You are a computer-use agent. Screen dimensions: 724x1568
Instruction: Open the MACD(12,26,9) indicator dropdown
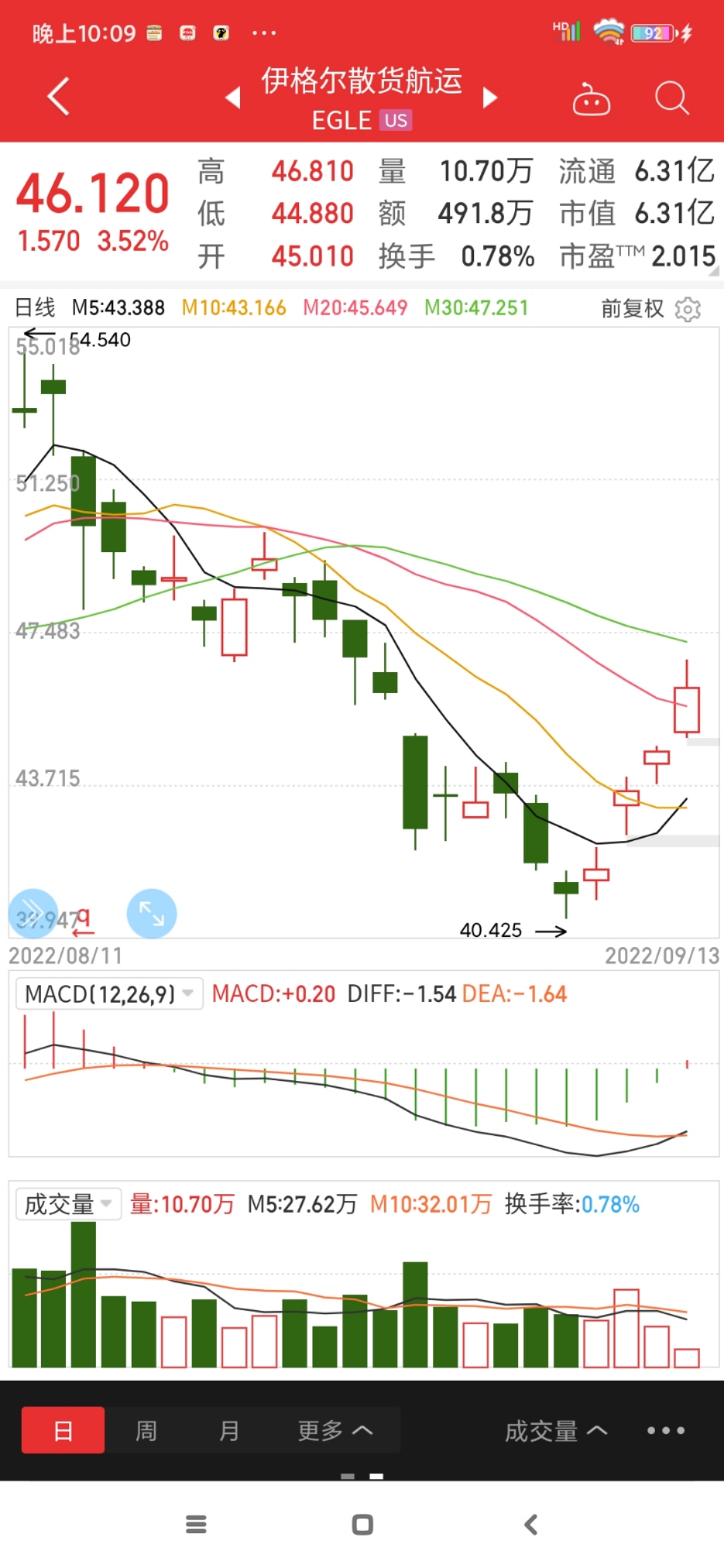pyautogui.click(x=109, y=994)
